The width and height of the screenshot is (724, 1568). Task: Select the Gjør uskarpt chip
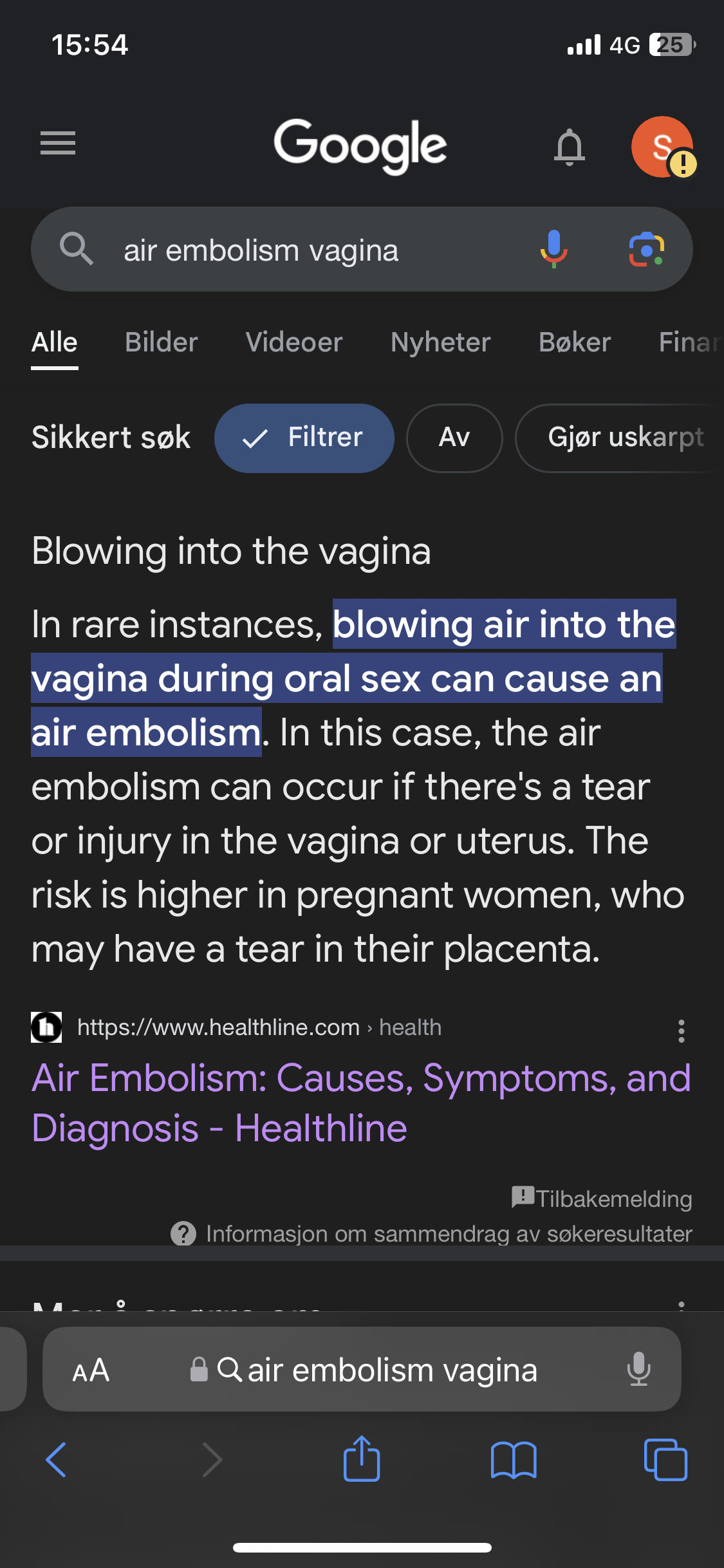pos(620,438)
